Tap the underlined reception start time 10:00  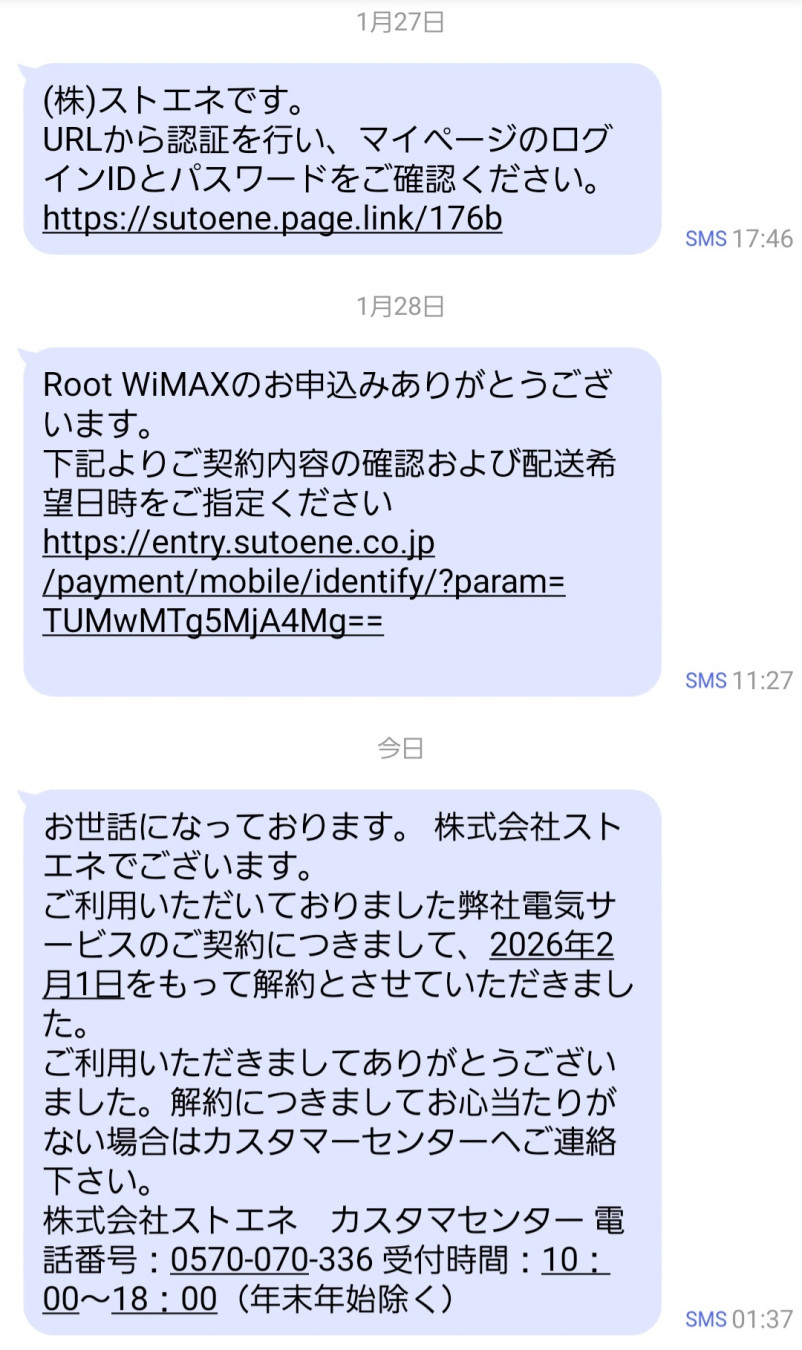click(x=575, y=1257)
